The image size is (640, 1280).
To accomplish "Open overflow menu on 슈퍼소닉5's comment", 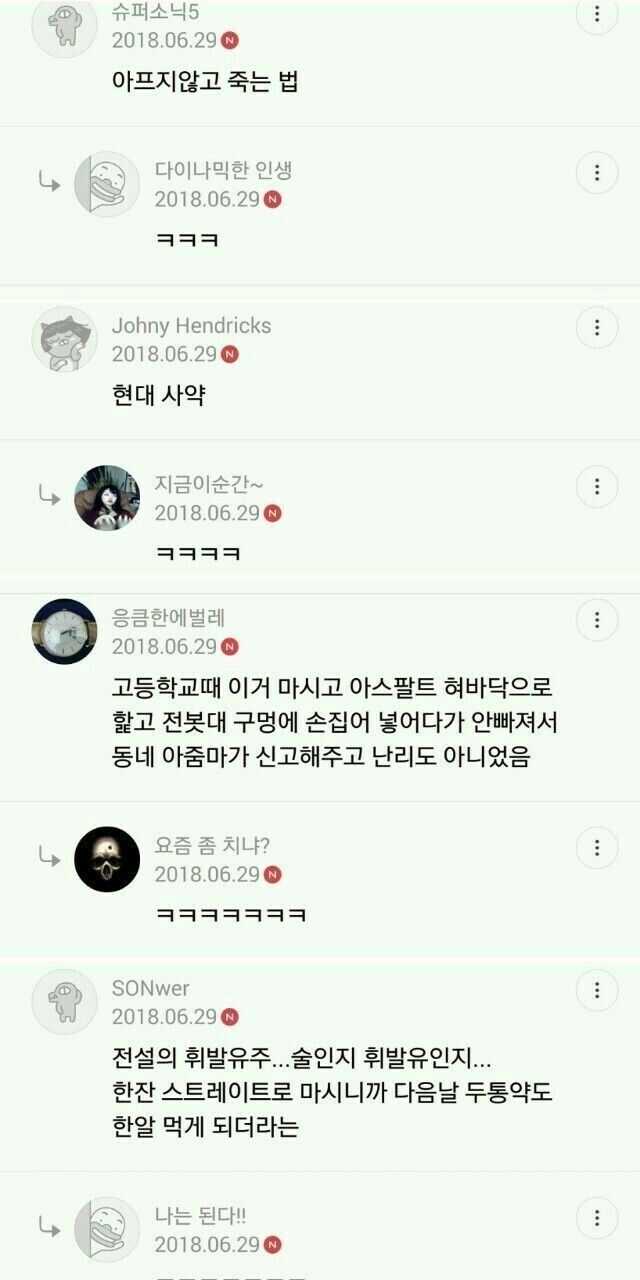I will (597, 15).
